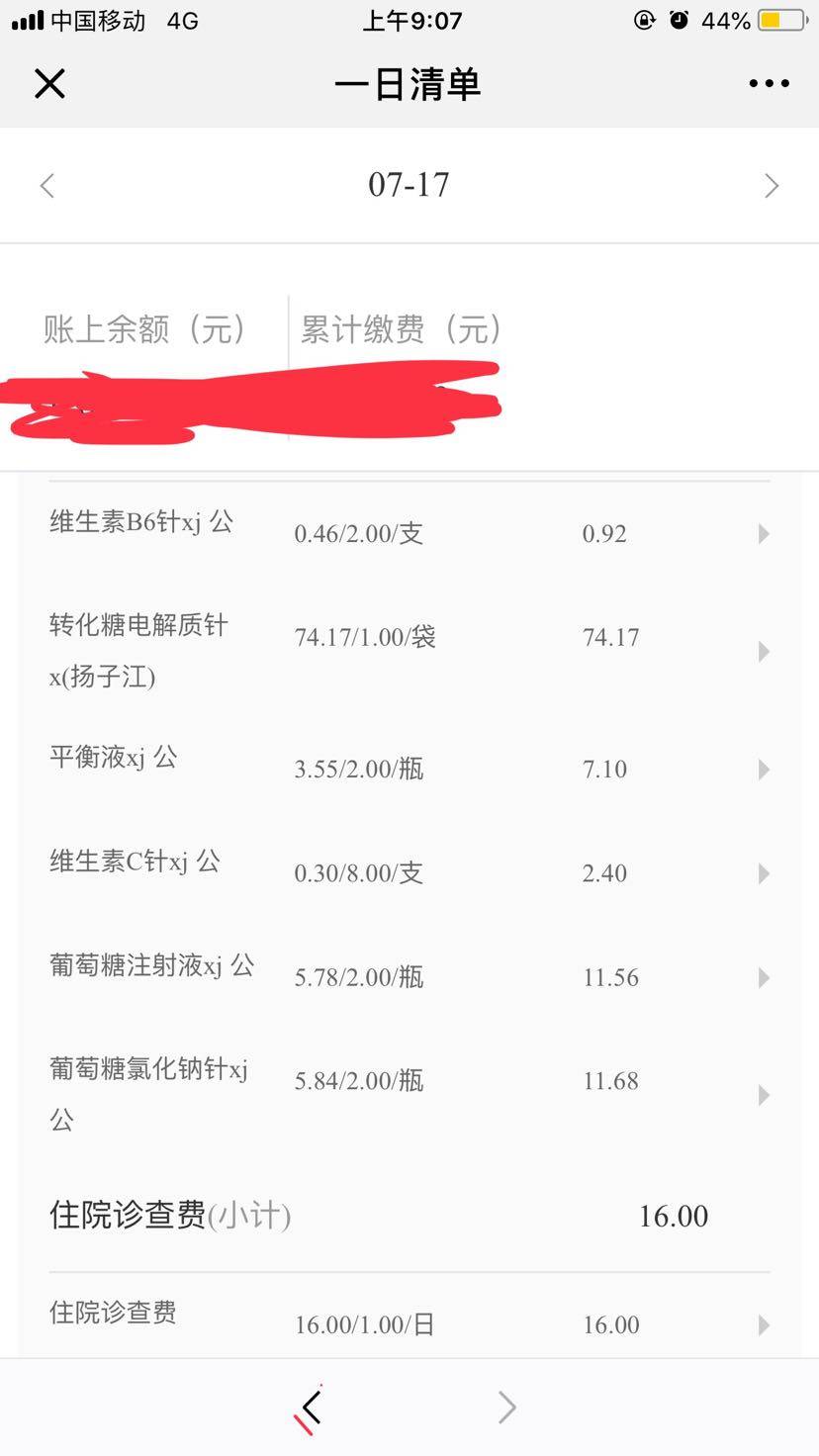Open the three-dot overflow menu
The width and height of the screenshot is (819, 1456).
769,84
